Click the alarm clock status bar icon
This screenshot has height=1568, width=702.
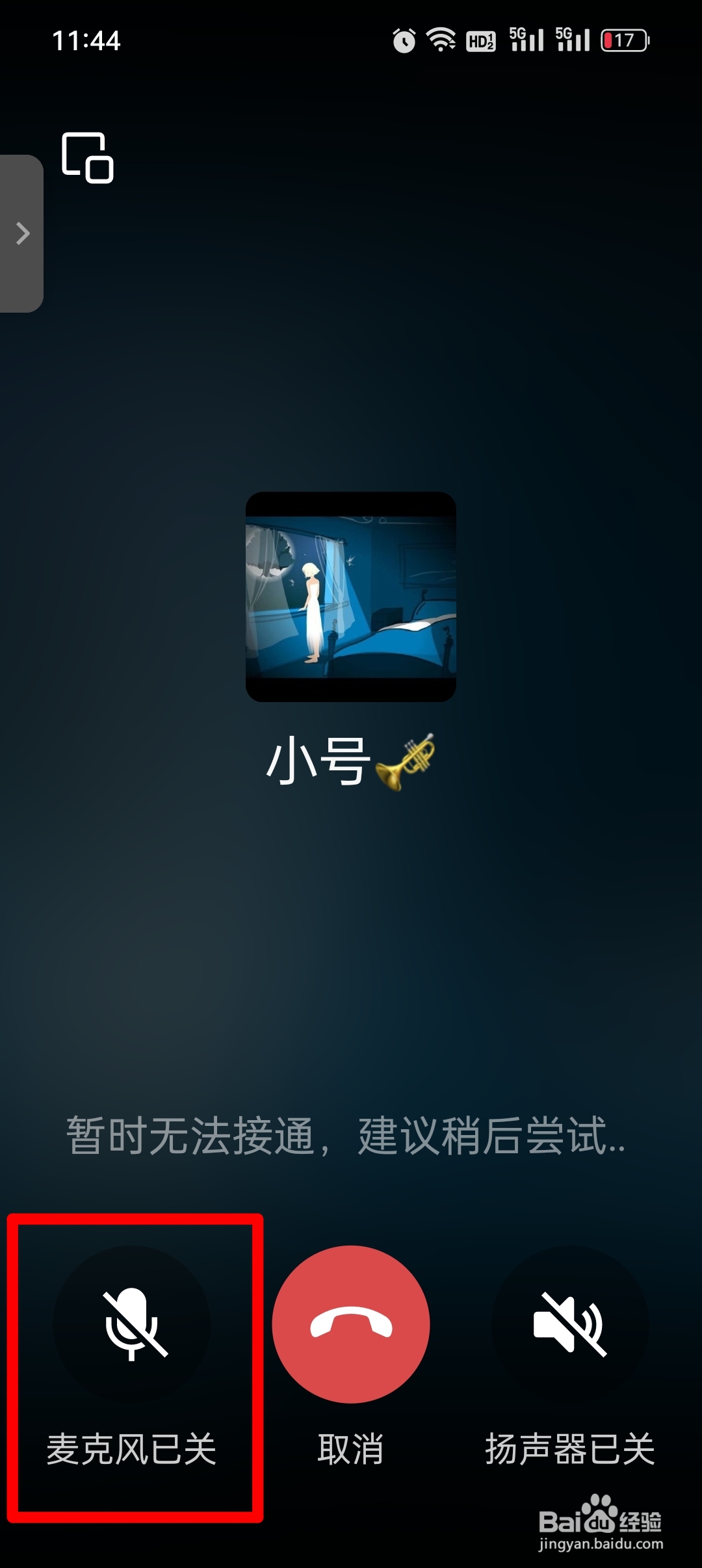403,39
